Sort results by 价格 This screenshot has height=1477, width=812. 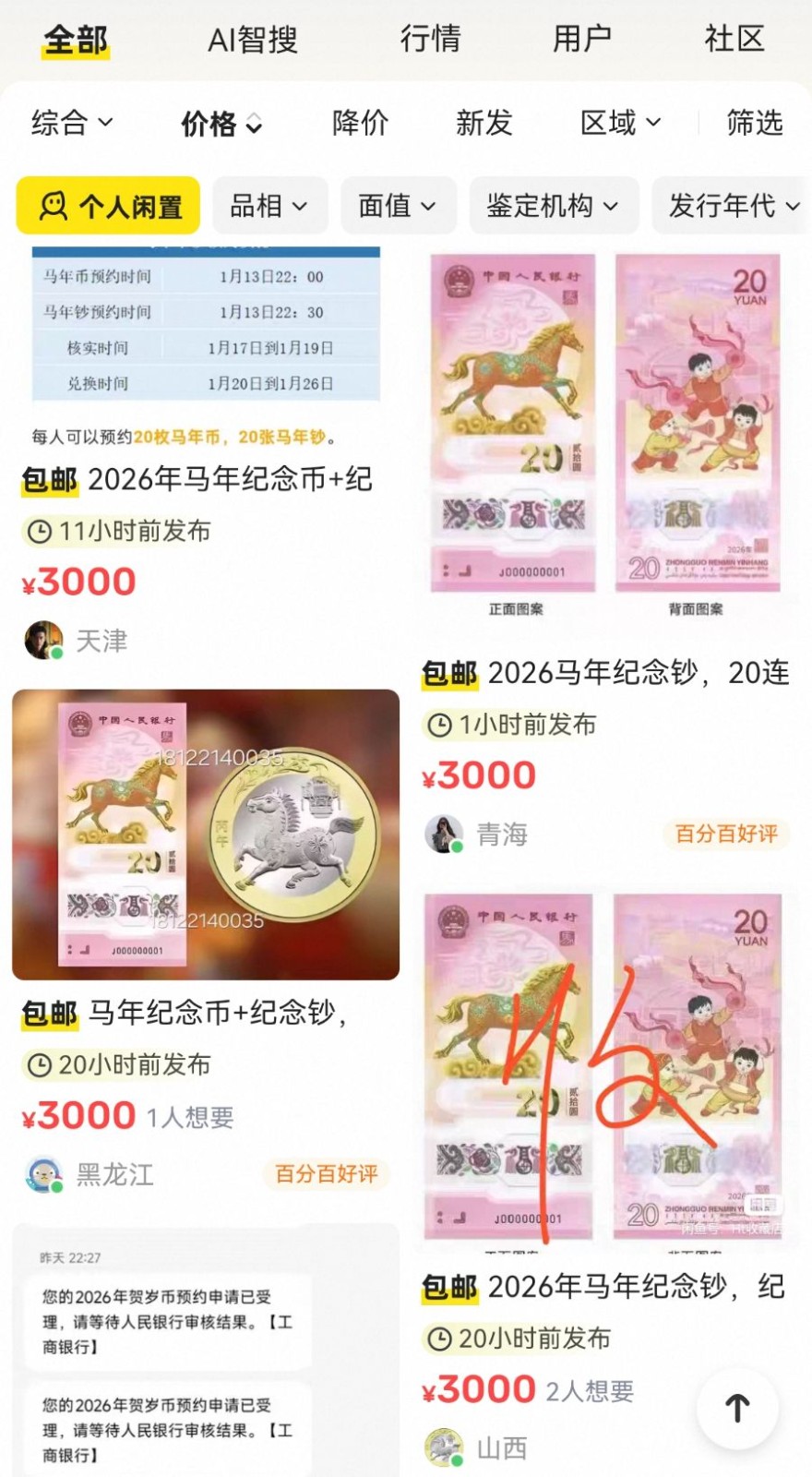221,123
